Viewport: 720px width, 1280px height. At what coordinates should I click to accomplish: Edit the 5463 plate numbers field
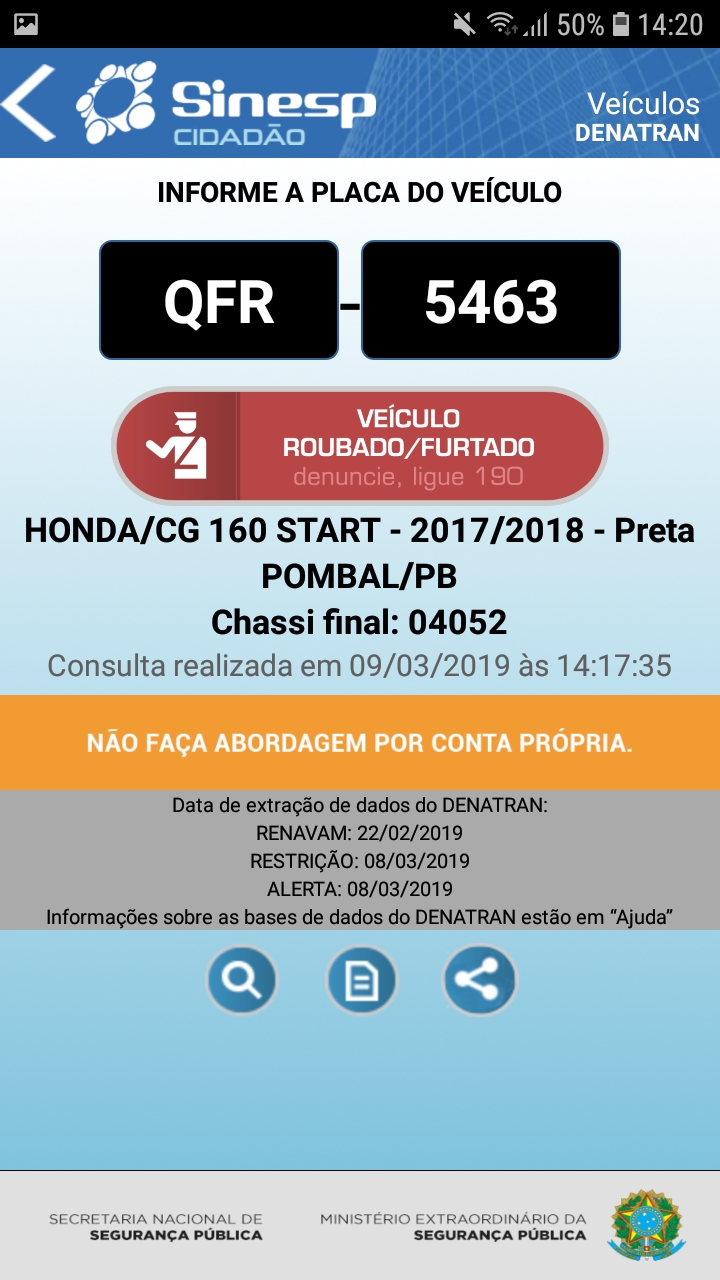point(491,300)
